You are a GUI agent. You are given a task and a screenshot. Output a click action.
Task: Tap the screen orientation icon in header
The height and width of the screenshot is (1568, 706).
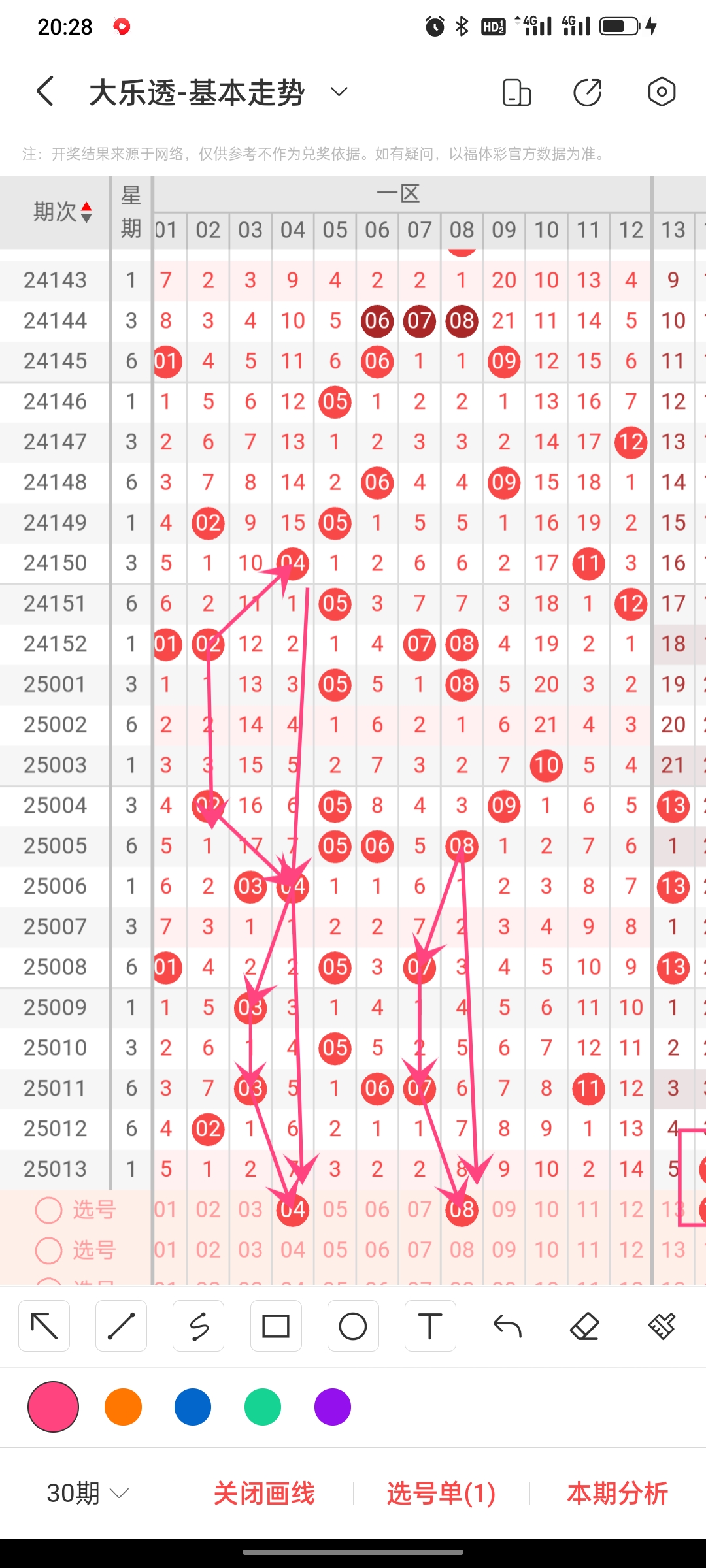pos(516,92)
